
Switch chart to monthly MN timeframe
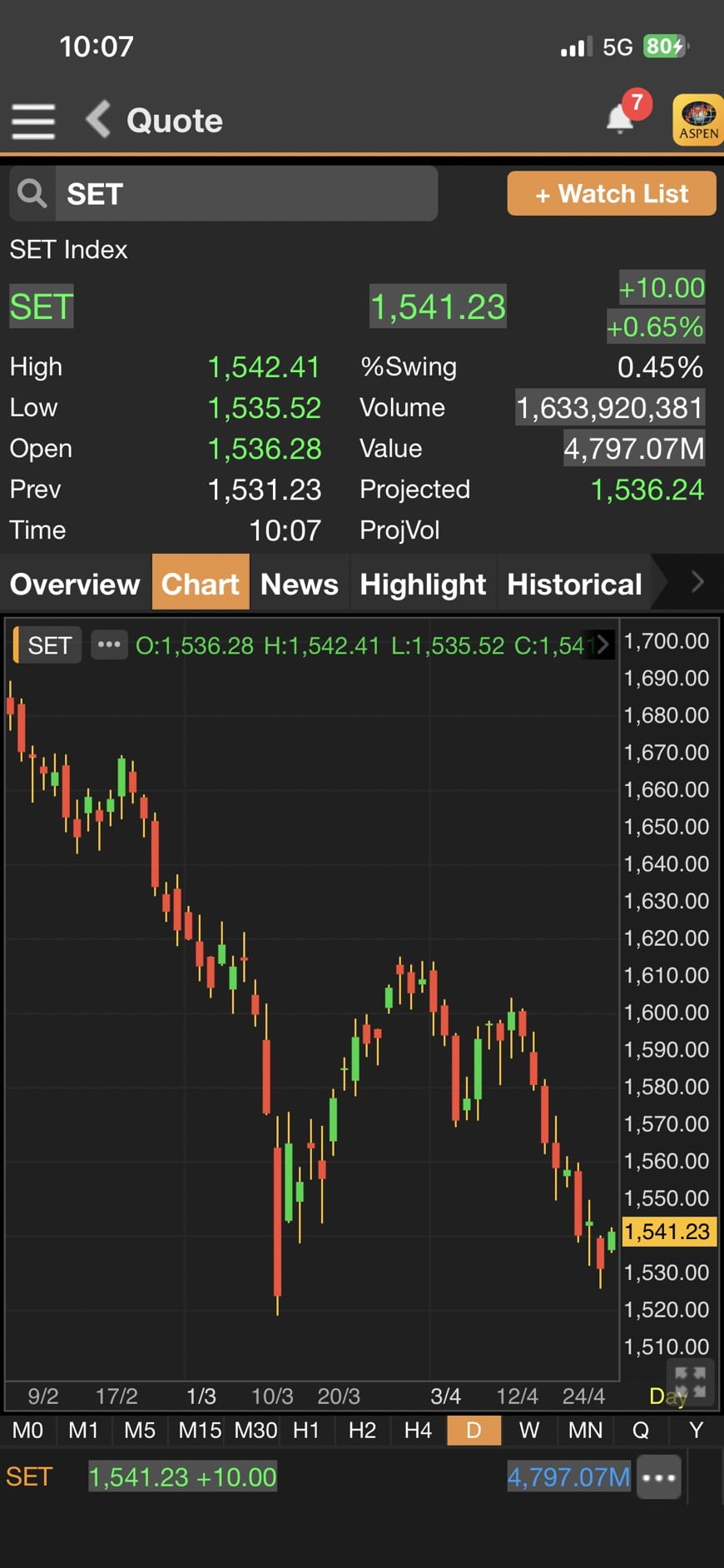tap(585, 1431)
